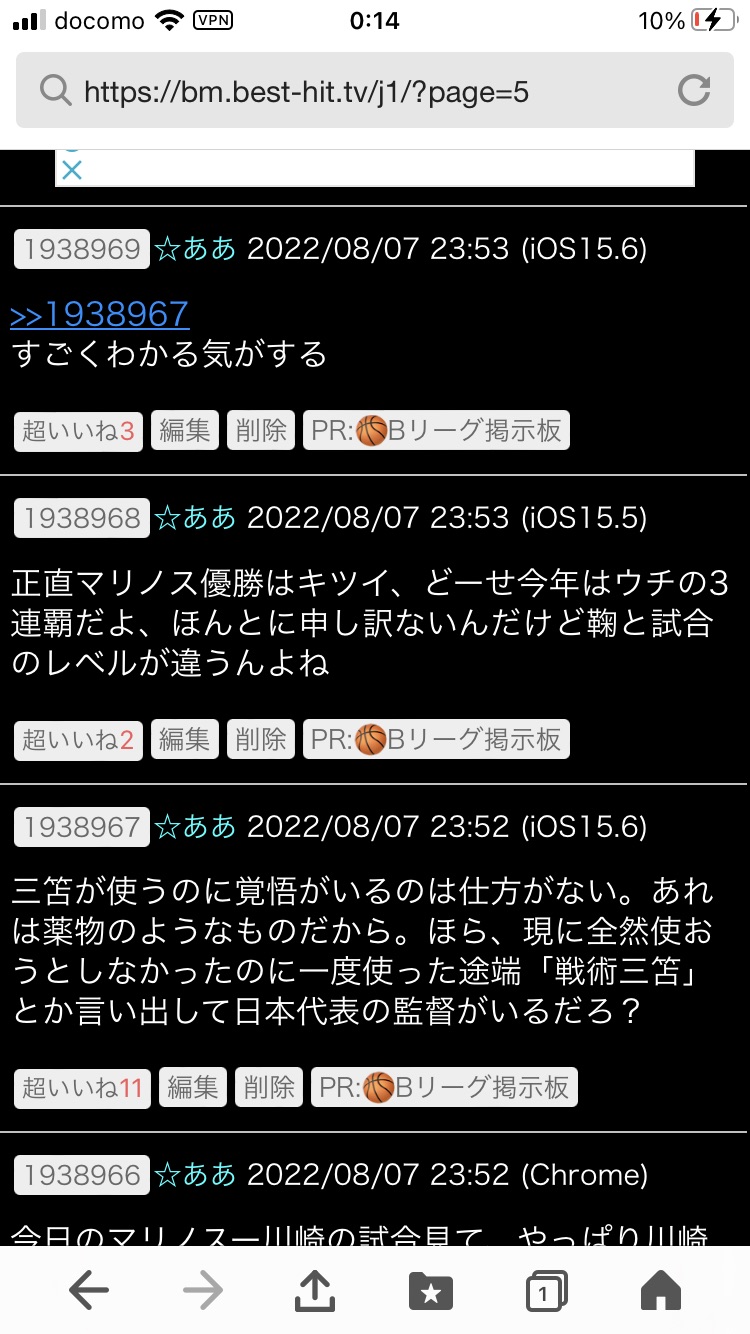Close the ad banner with the X
750x1334 pixels.
(x=71, y=171)
